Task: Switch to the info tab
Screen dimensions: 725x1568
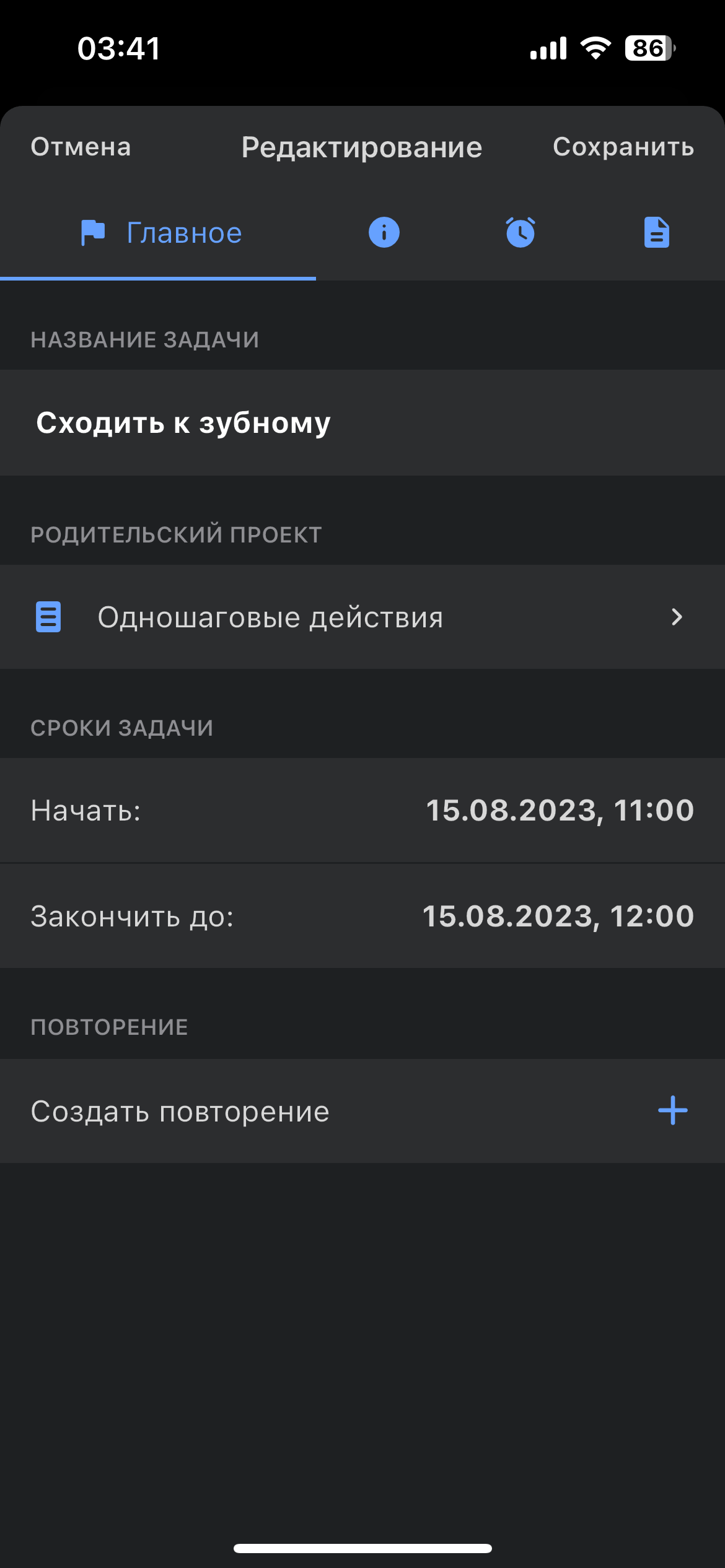Action: click(x=384, y=233)
